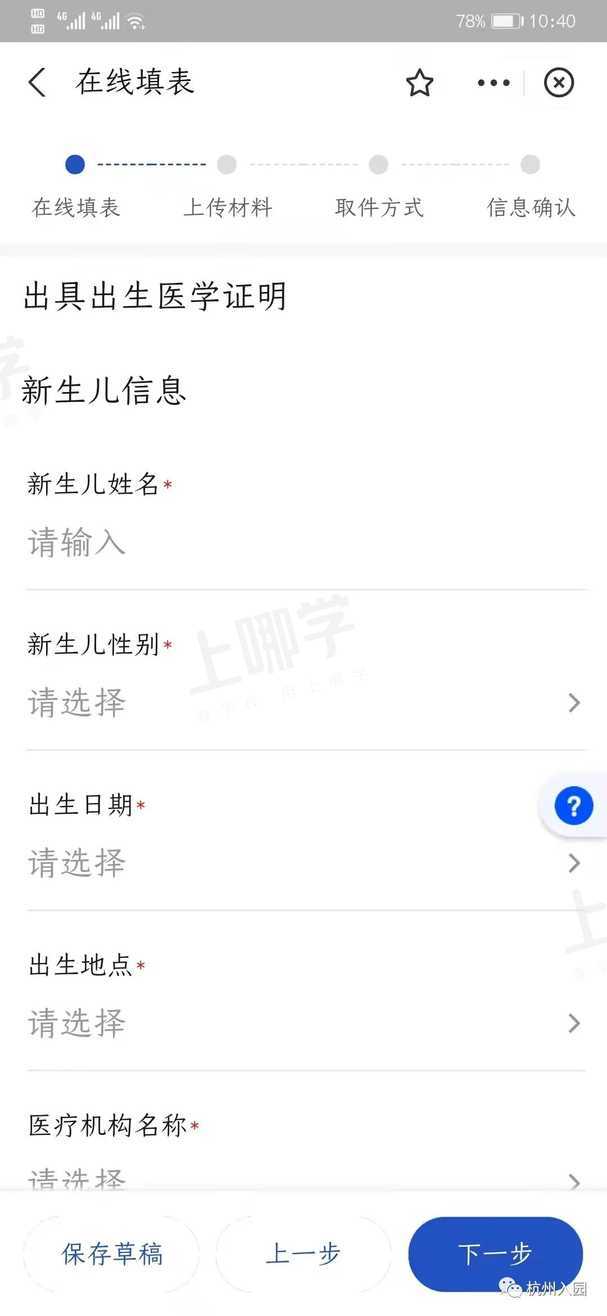Screen dimensions: 607x1316
Task: Open the 新生儿性别 selector
Action: (300, 703)
